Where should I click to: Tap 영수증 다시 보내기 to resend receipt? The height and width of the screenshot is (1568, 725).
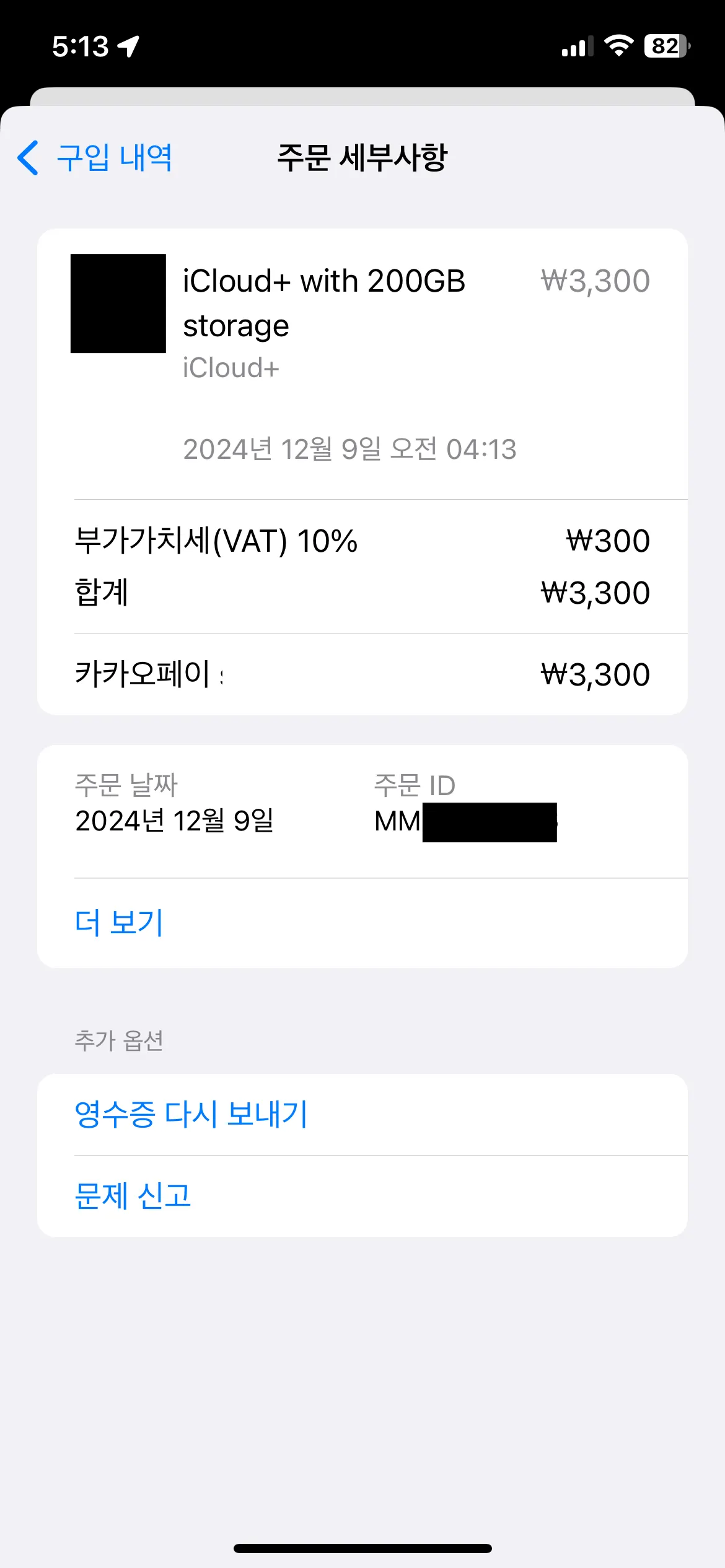tap(191, 1114)
